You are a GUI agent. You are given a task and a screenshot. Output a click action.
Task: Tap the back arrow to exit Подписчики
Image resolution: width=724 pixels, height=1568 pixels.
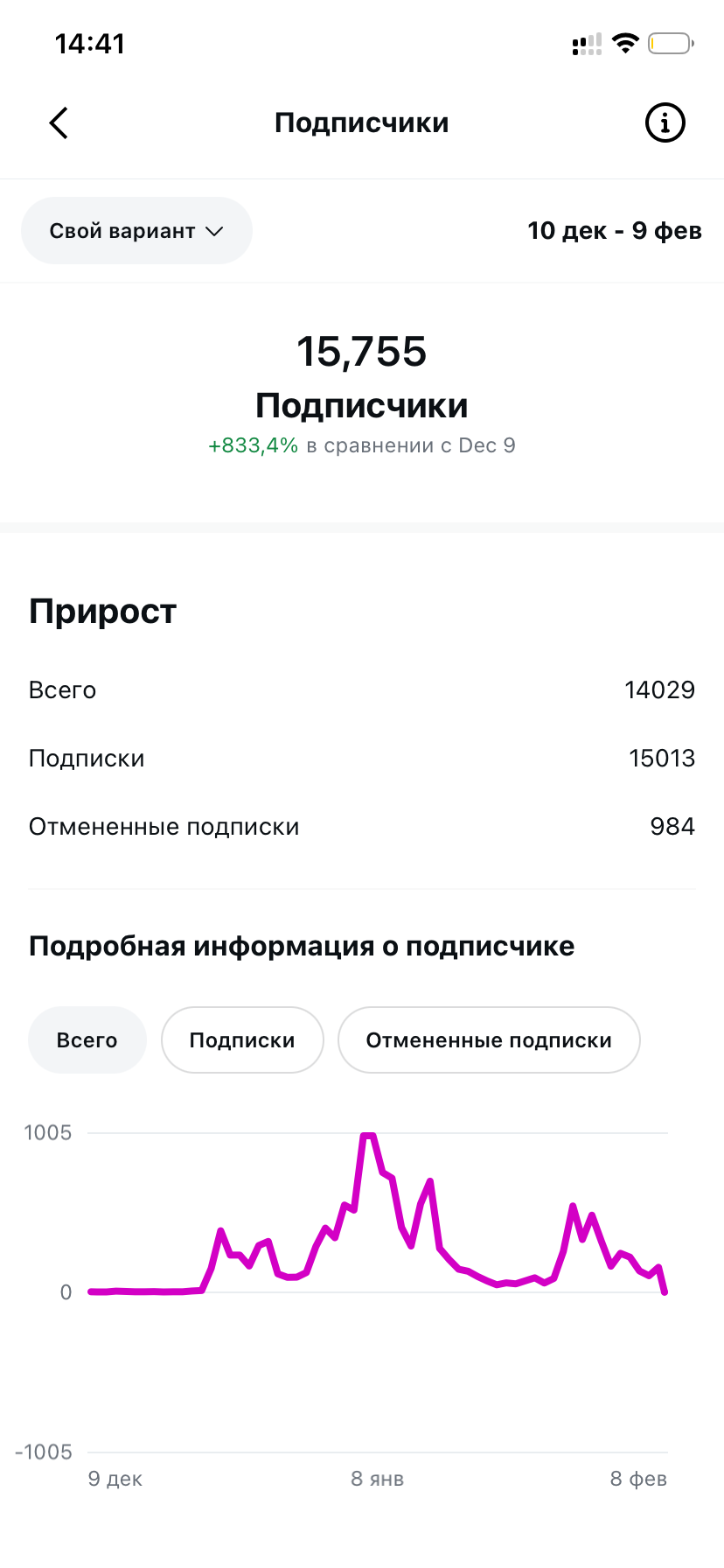(58, 122)
